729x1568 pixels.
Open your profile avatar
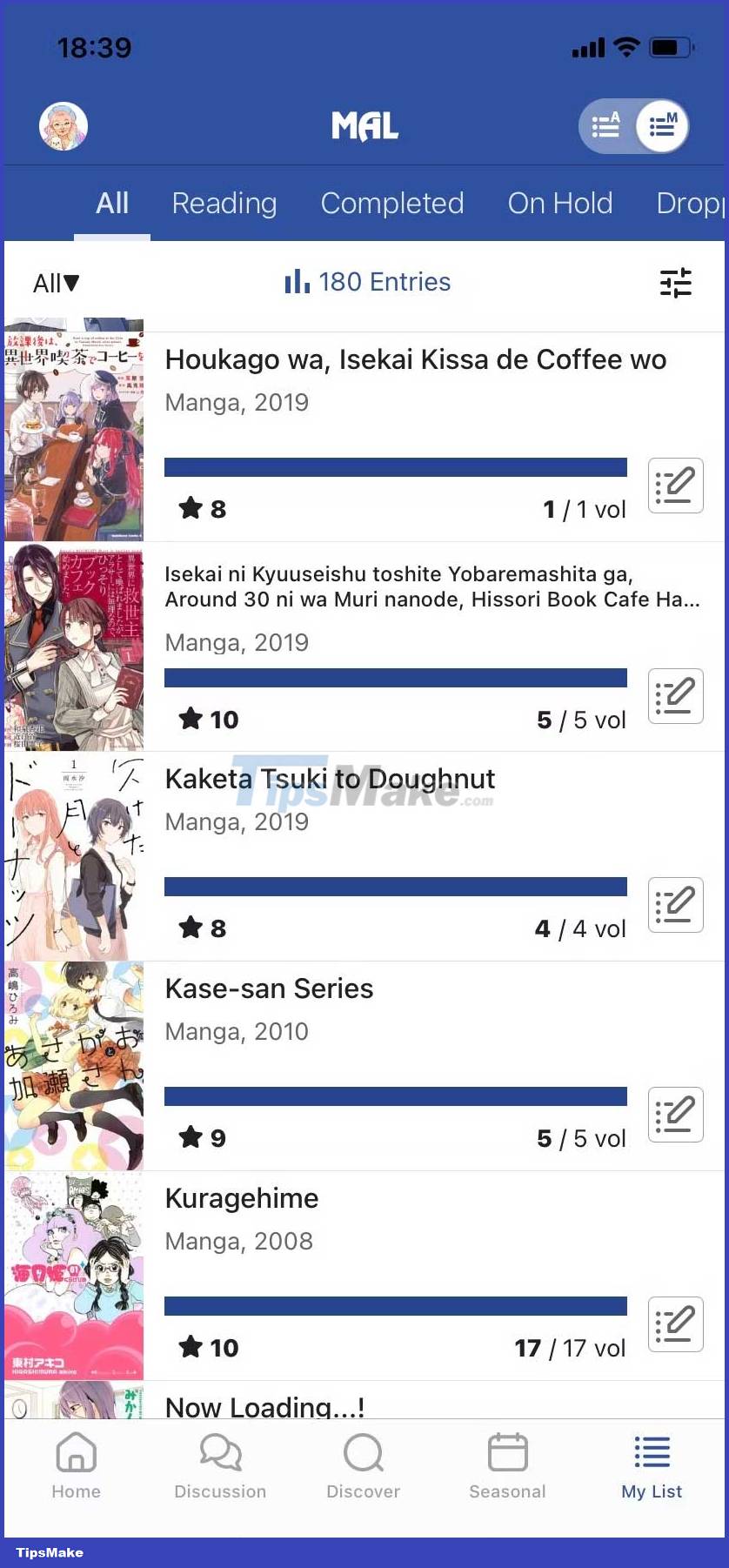tap(62, 125)
